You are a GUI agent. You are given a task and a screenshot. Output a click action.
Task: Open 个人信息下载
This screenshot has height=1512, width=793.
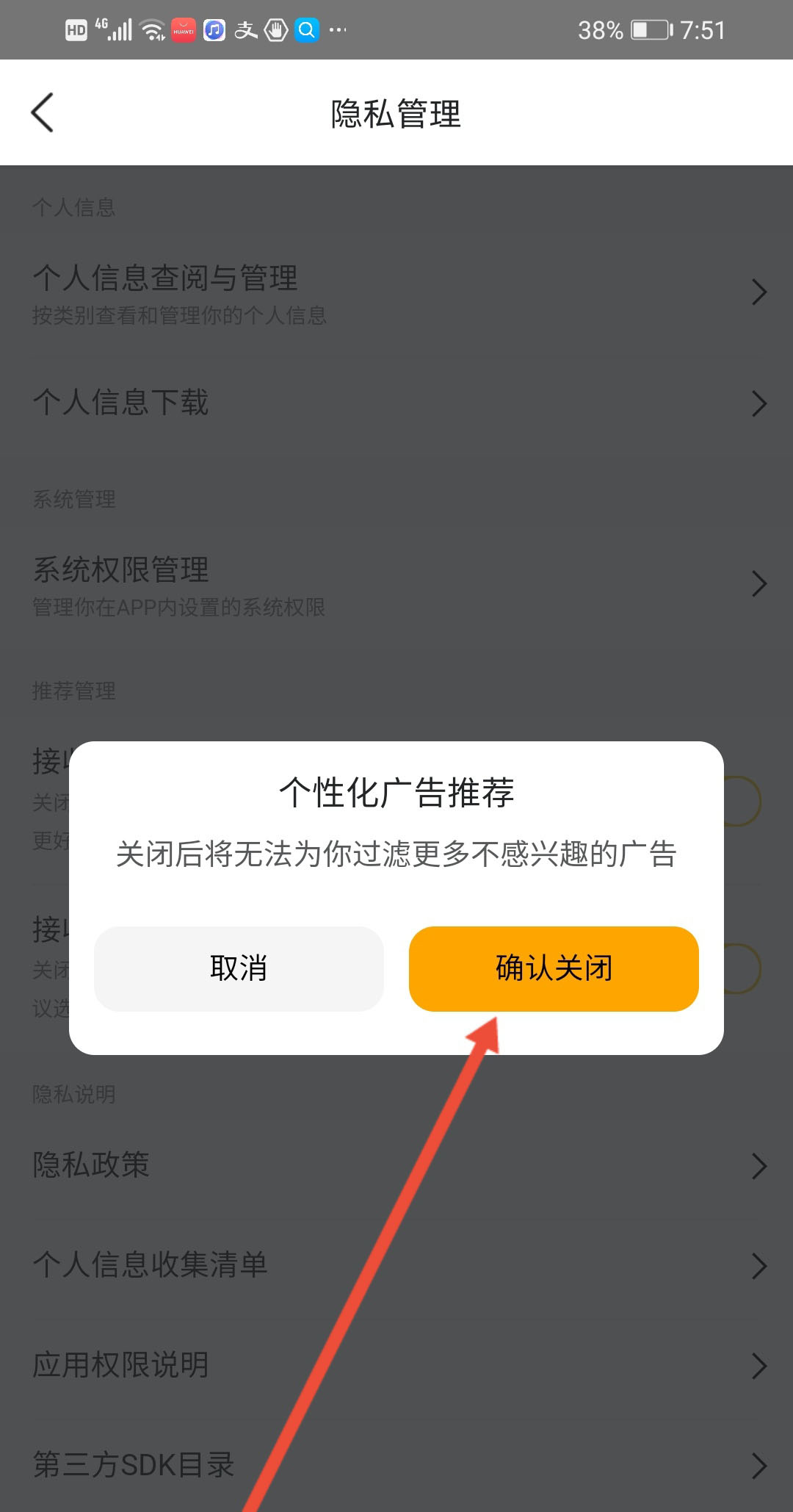point(396,403)
